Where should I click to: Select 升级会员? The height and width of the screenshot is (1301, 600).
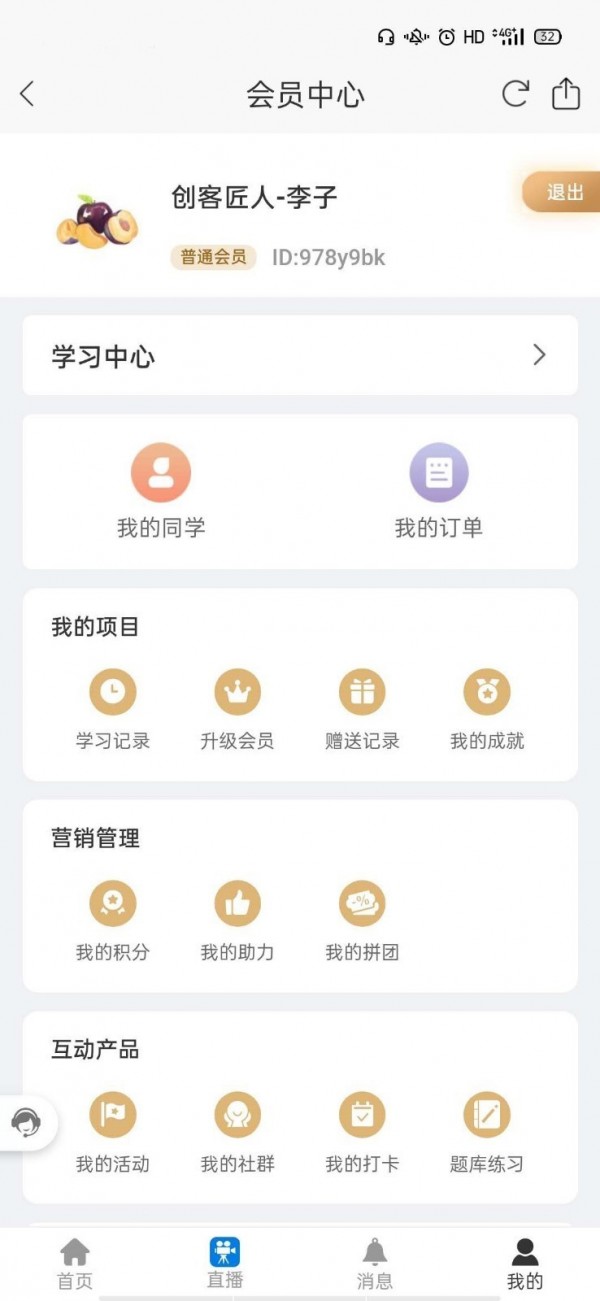(237, 710)
